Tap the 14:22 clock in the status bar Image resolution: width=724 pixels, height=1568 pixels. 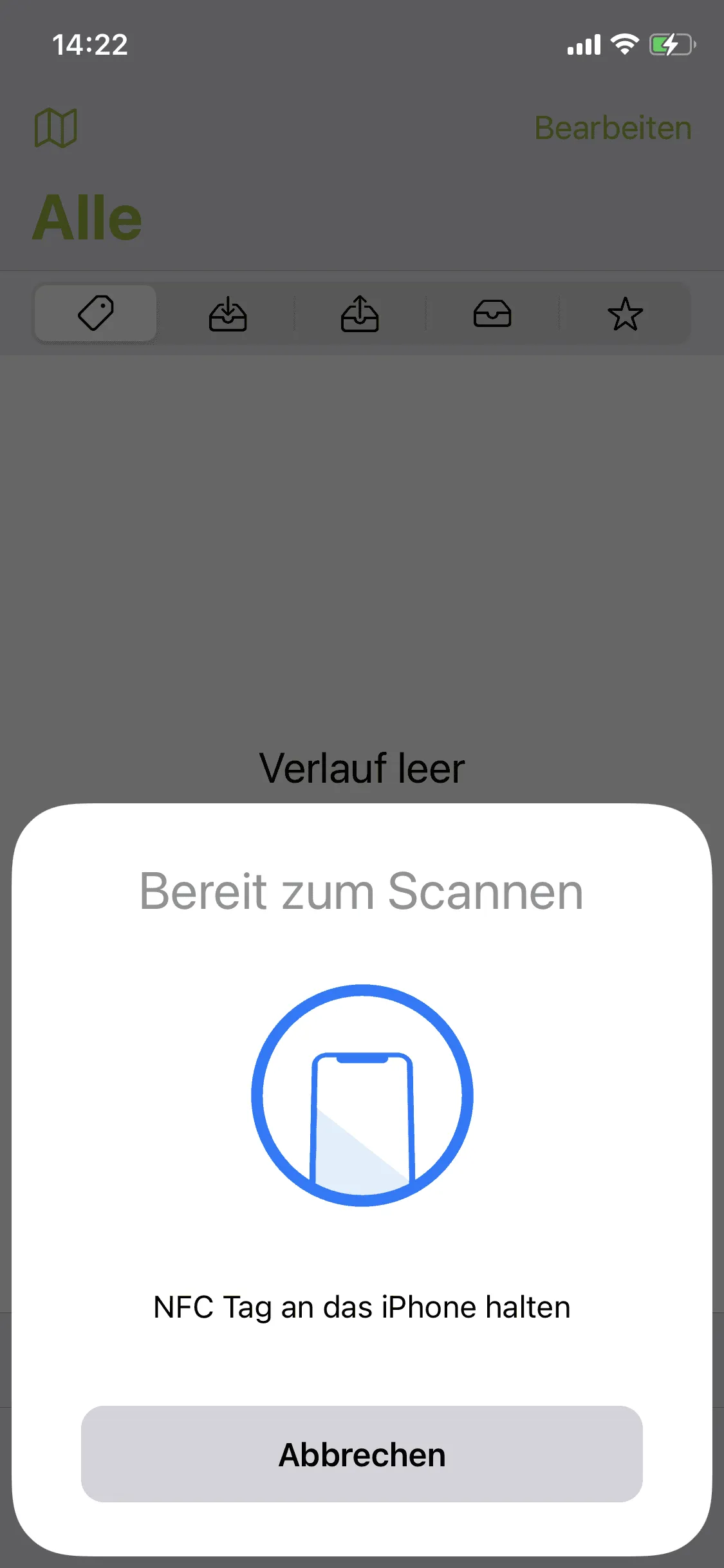(90, 44)
